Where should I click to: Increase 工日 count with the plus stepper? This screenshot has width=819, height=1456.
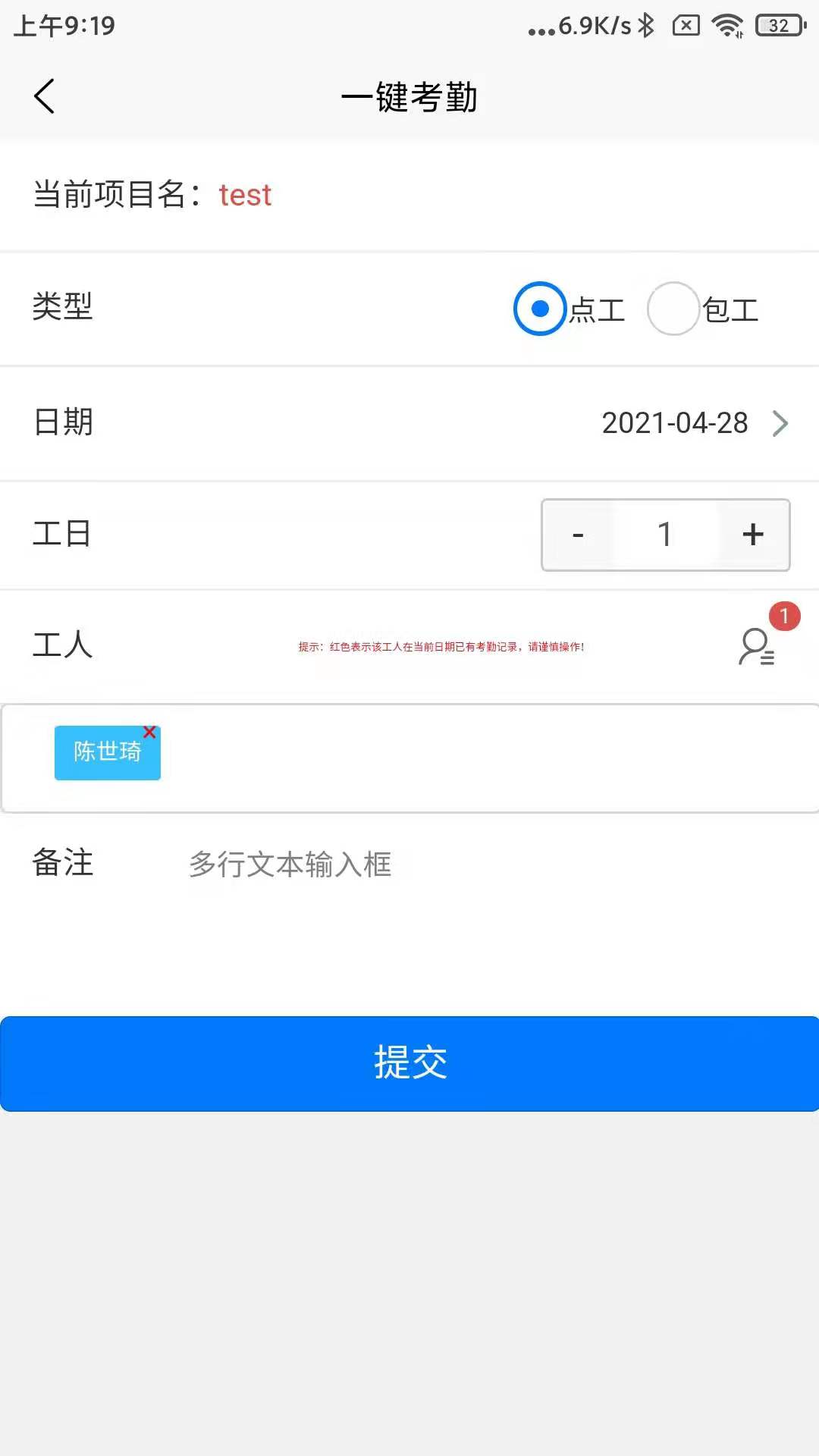(753, 535)
